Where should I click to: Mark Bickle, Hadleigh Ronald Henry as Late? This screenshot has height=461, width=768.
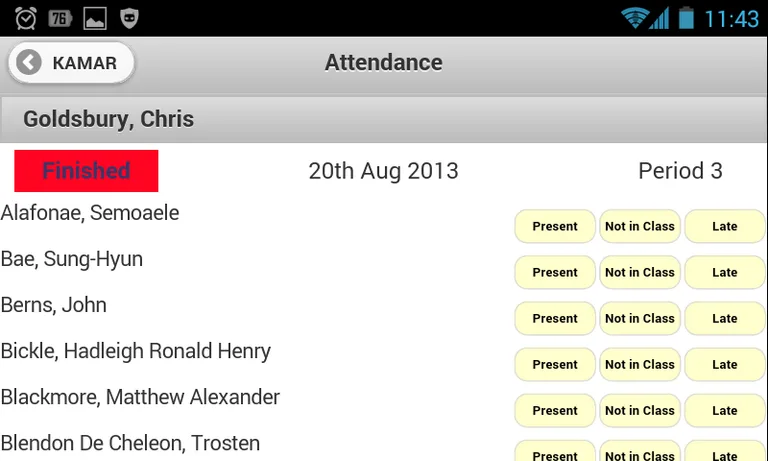tap(725, 364)
